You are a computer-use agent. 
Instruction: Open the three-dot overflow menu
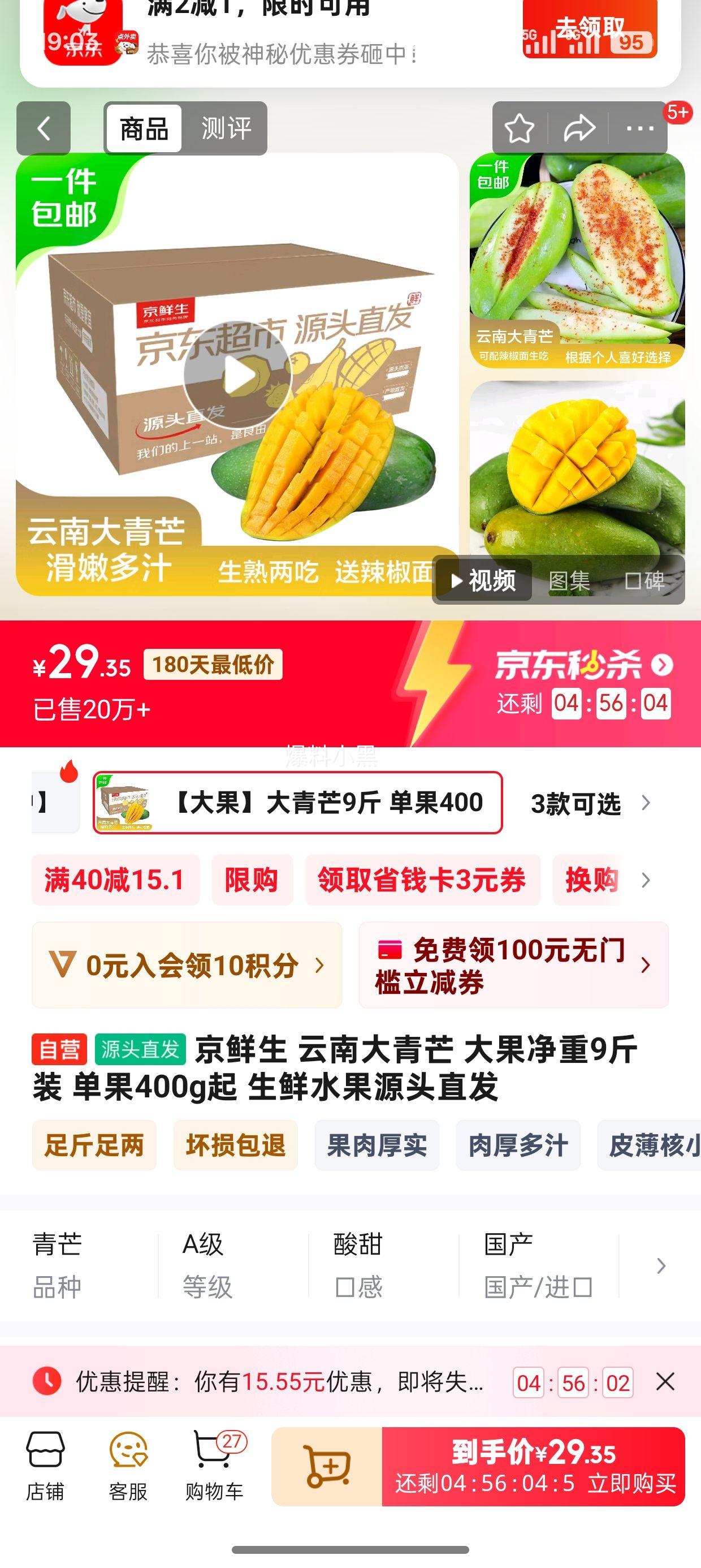pyautogui.click(x=639, y=128)
